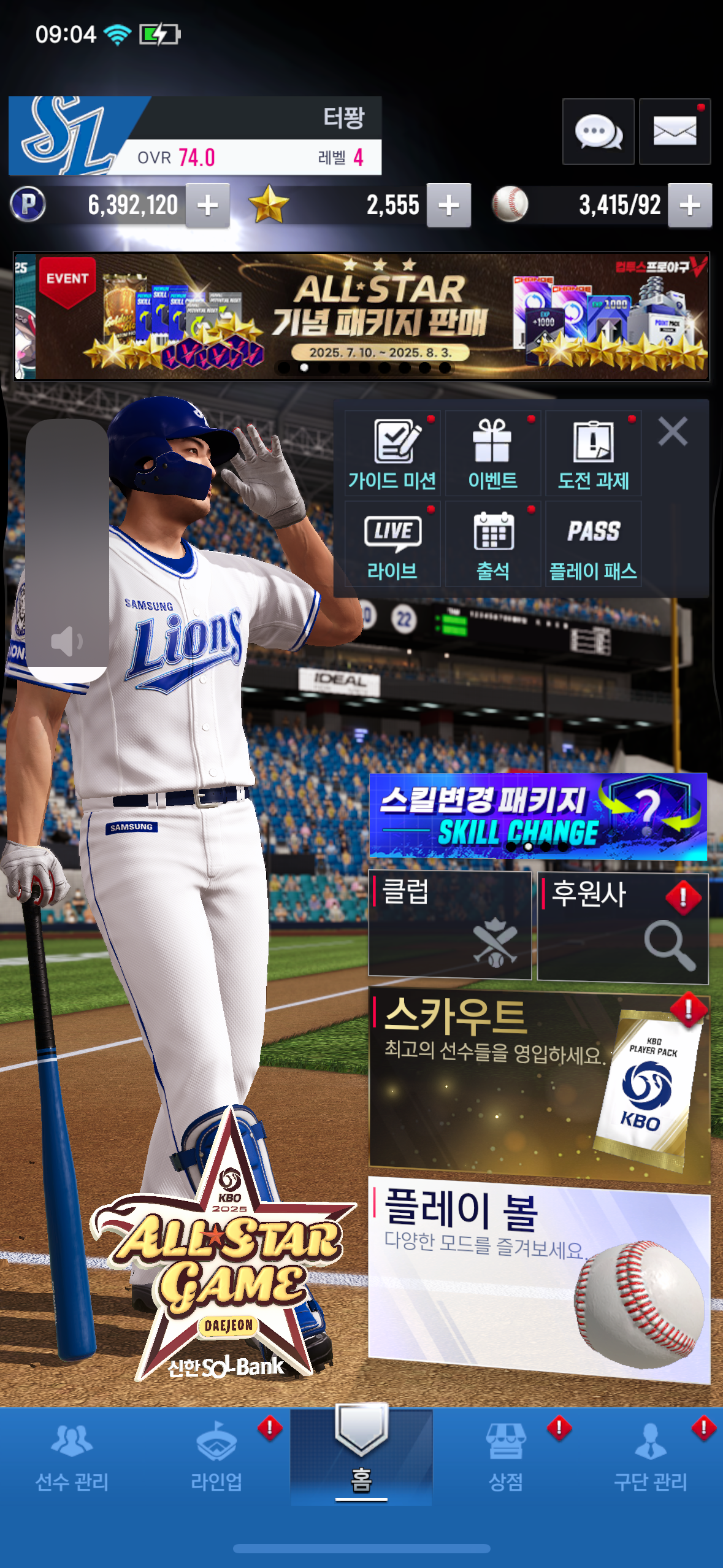Add more points with the plus button
The image size is (723, 1568).
[208, 206]
